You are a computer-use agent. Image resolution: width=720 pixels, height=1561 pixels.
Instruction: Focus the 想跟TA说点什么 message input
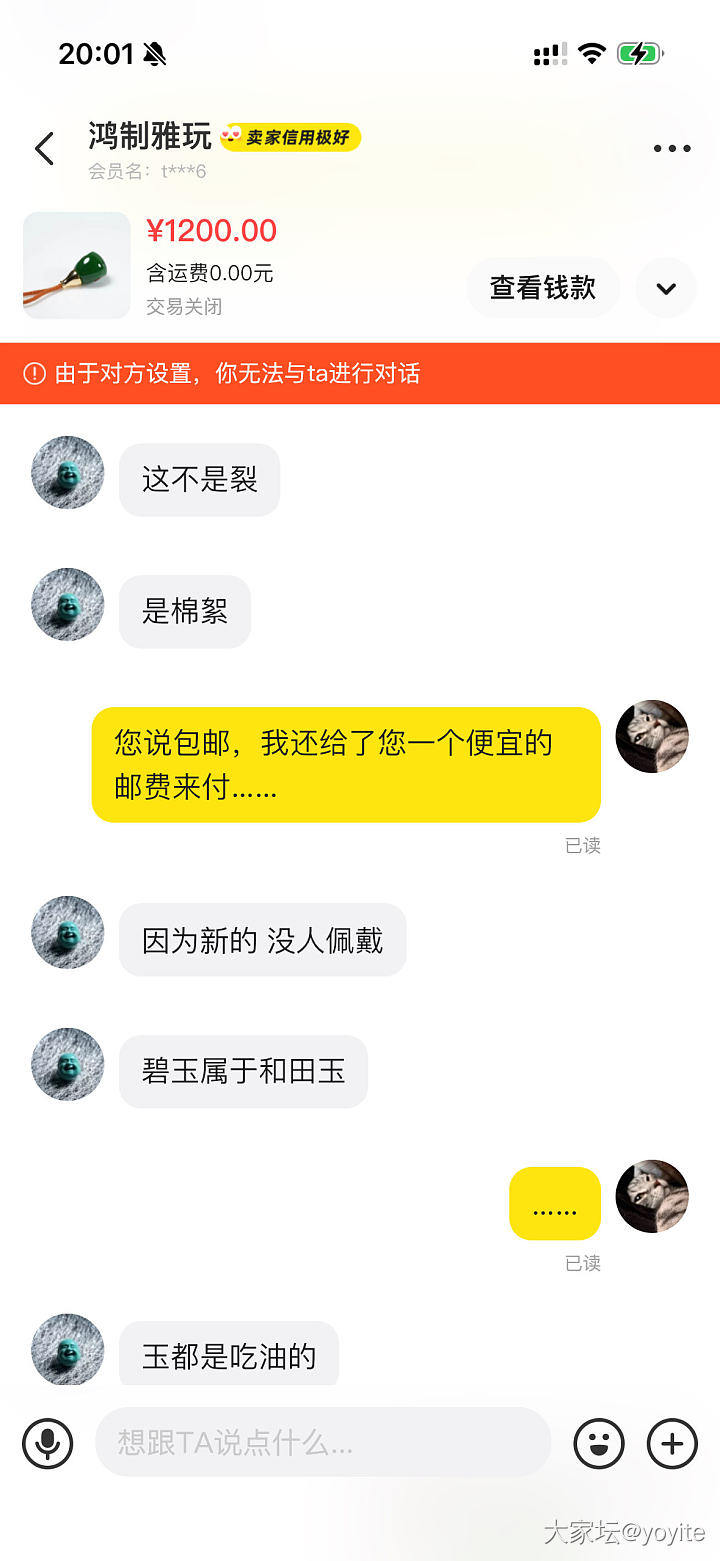click(322, 1443)
